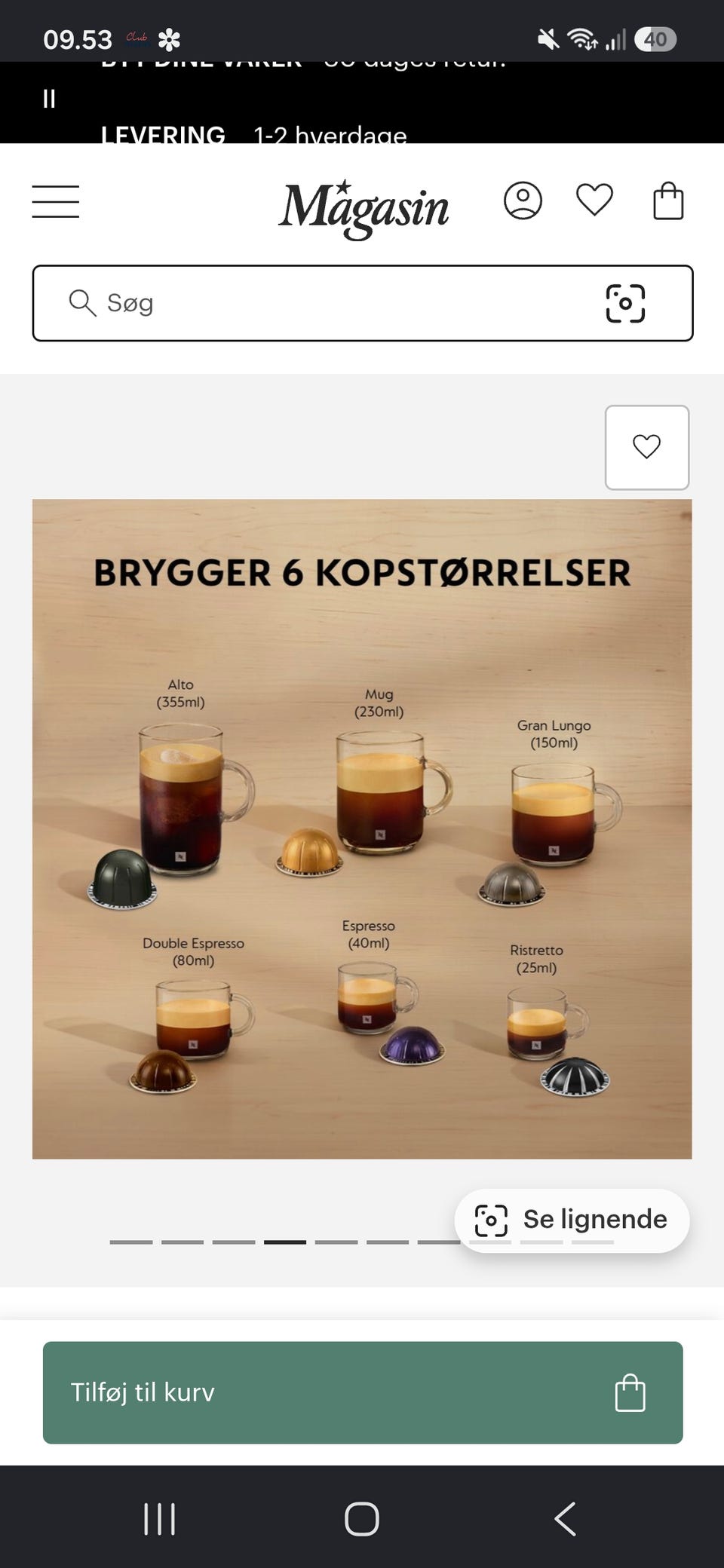Jump to the first image indicator
This screenshot has width=724, height=1568.
click(131, 1242)
